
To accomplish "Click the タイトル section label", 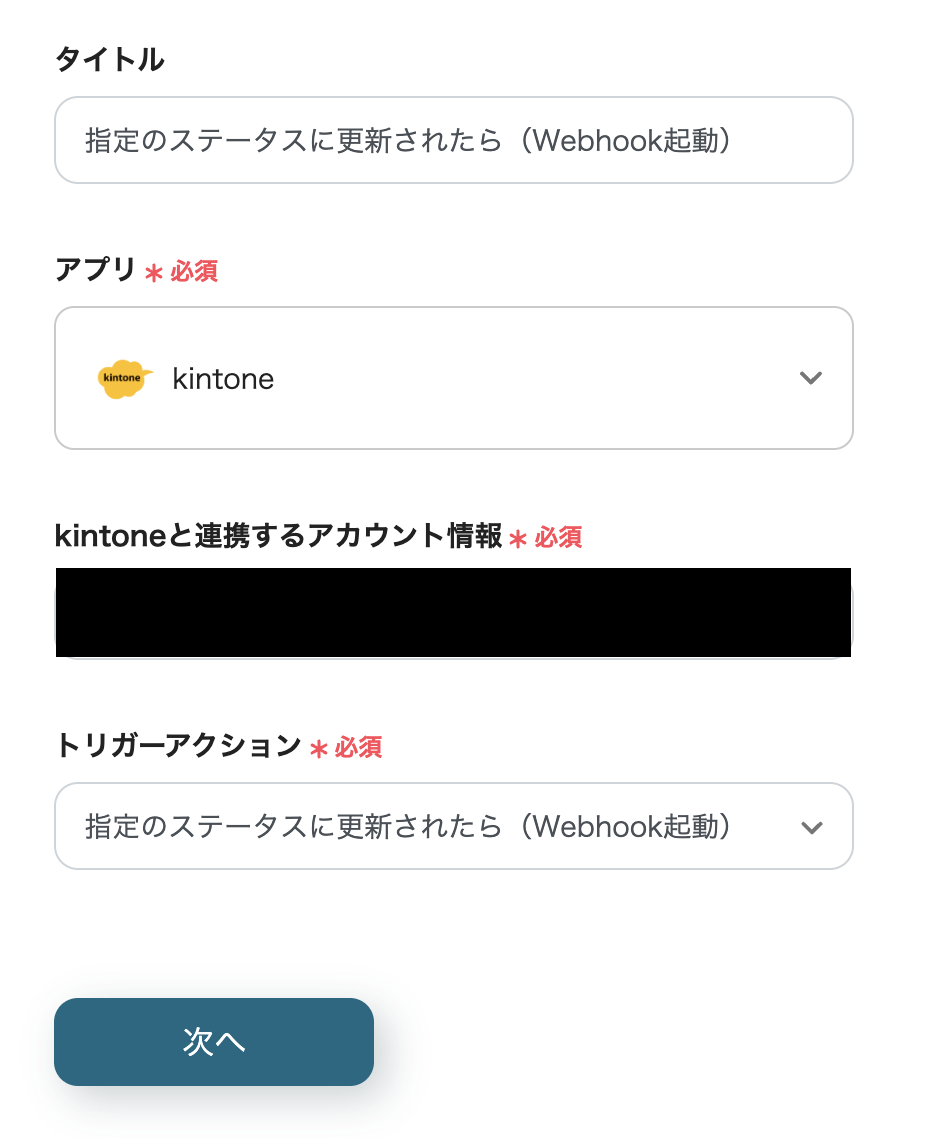I will [x=109, y=59].
